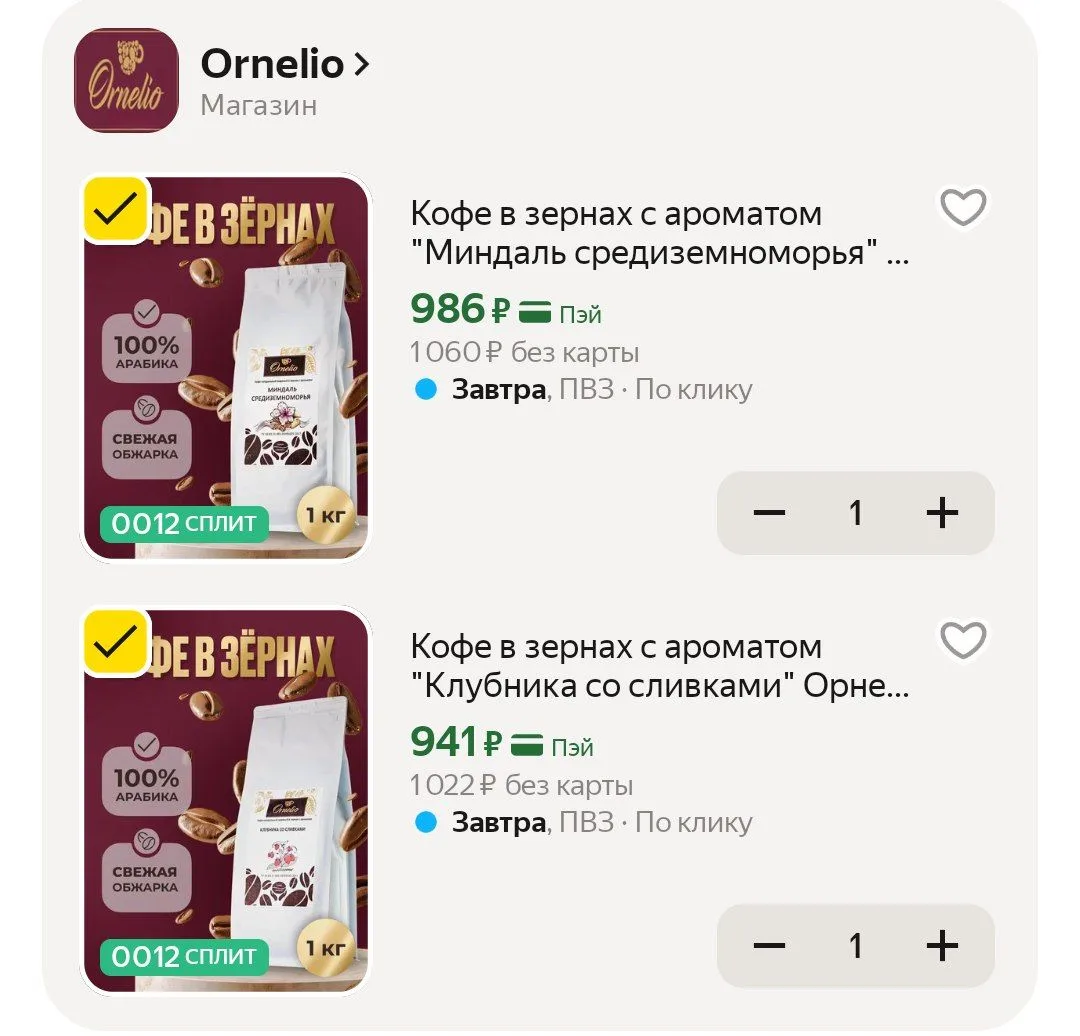Open Клубника со сливками coffee product title
Screen dimensions: 1080x1036
(x=659, y=666)
